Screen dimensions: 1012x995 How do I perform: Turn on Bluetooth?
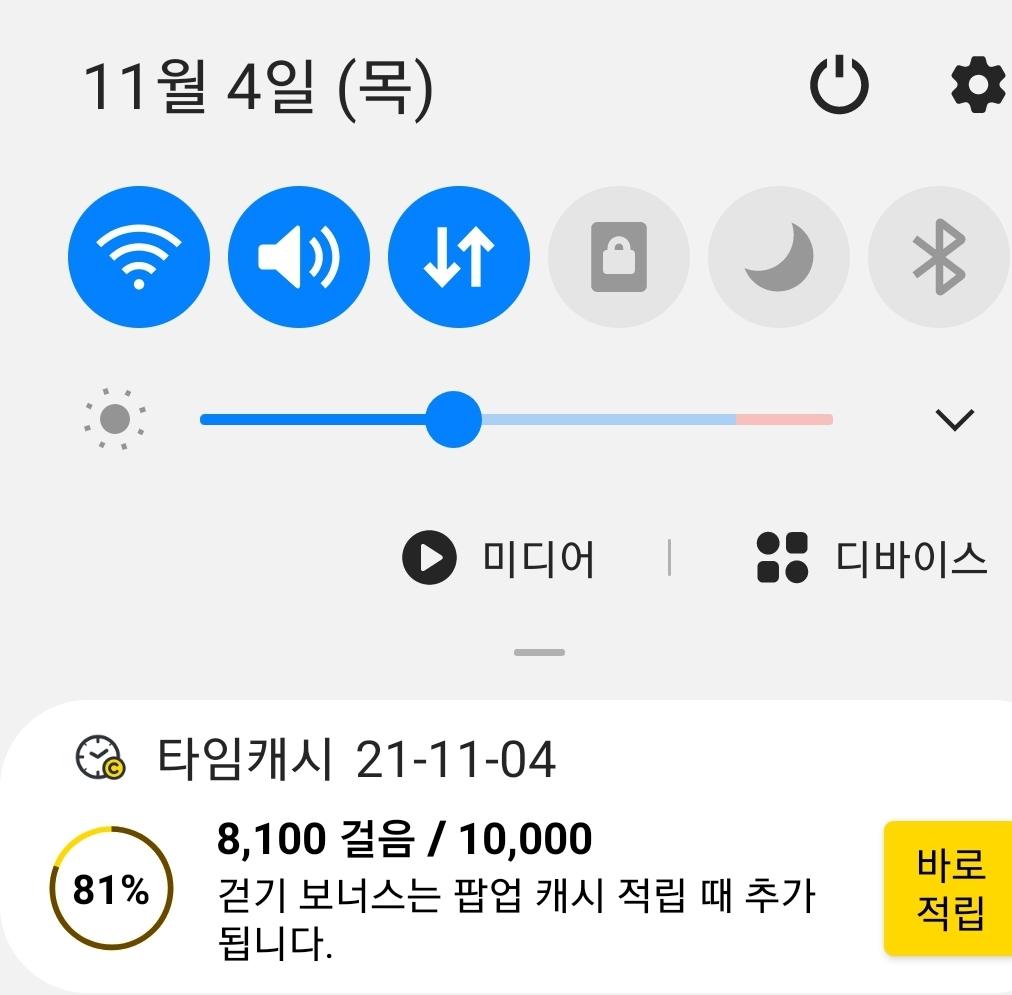[939, 257]
